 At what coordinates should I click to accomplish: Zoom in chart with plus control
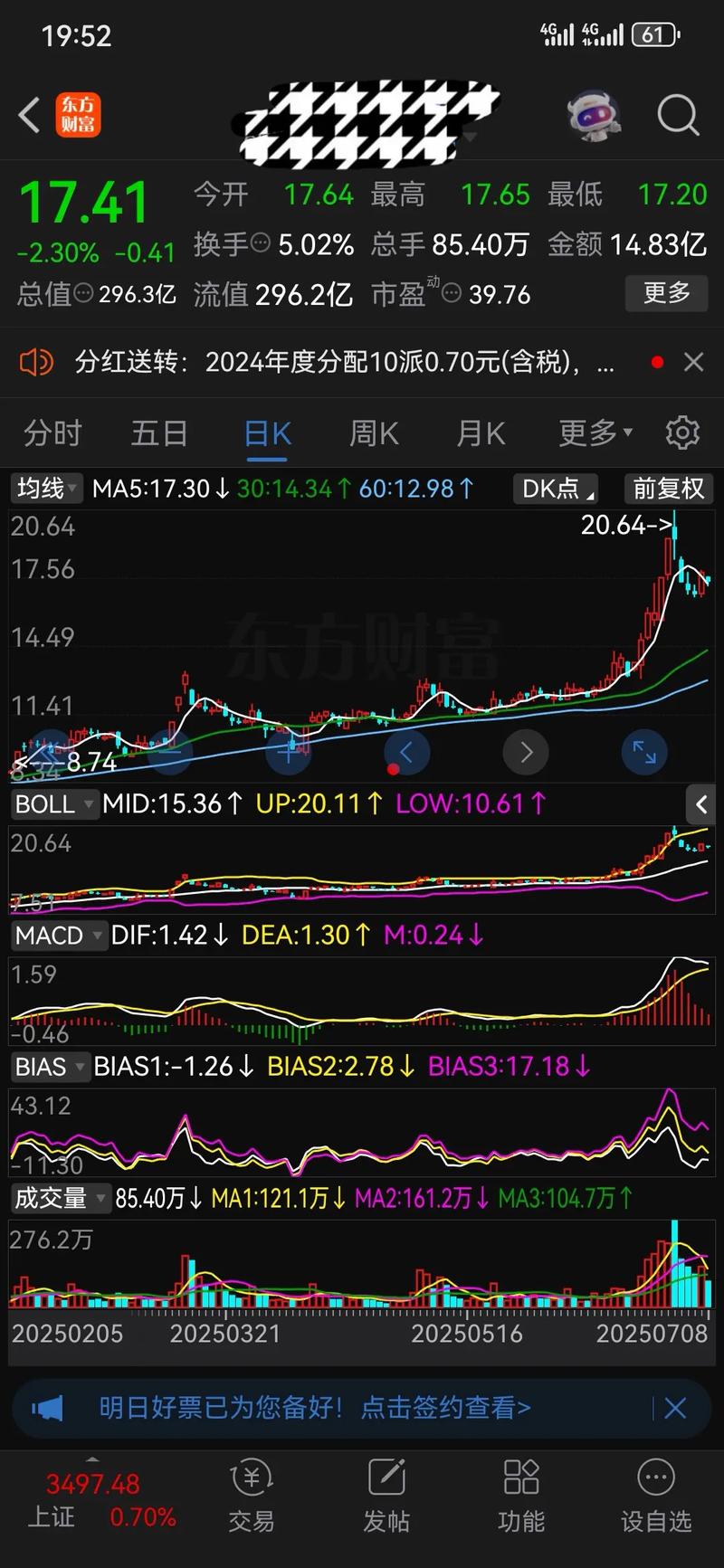click(288, 752)
